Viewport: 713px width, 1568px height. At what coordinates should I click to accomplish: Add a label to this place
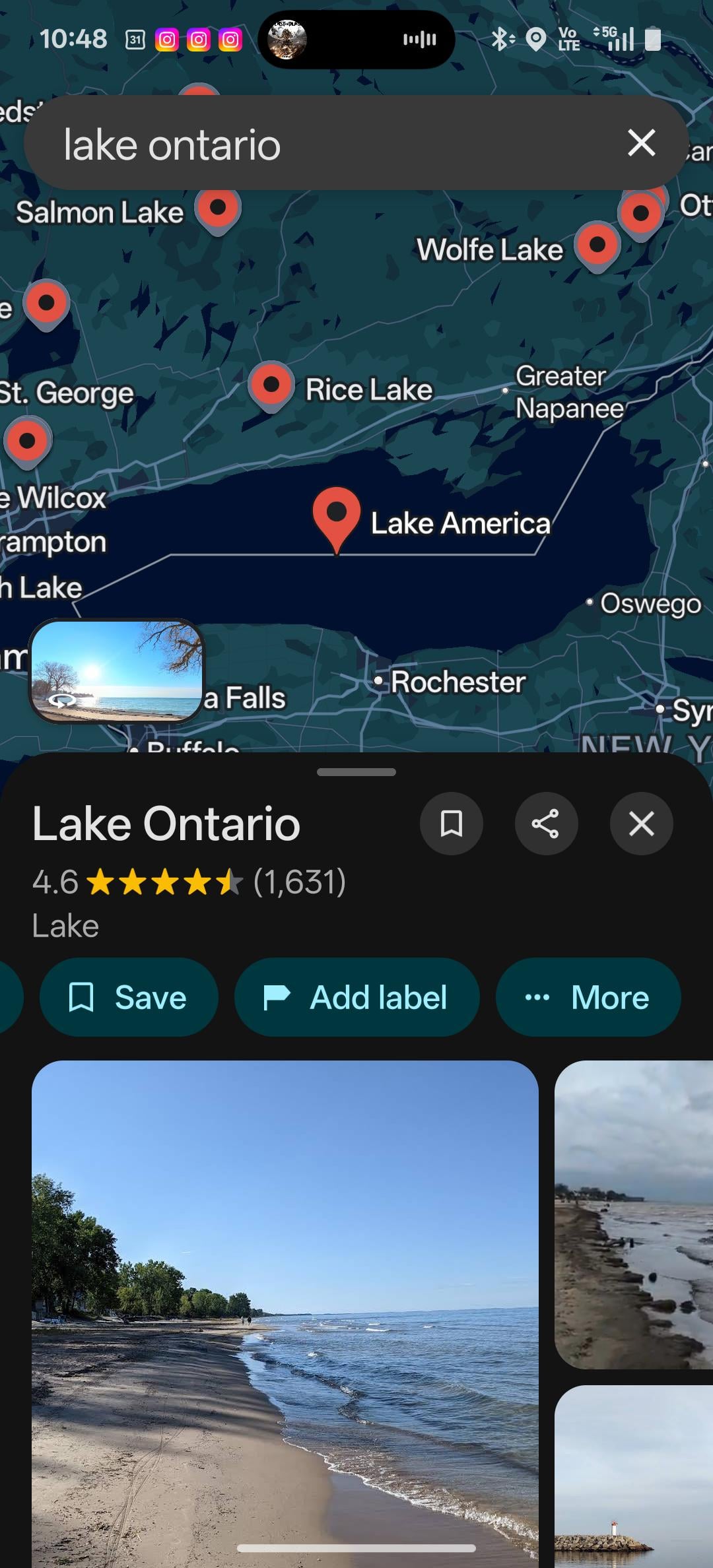click(356, 997)
